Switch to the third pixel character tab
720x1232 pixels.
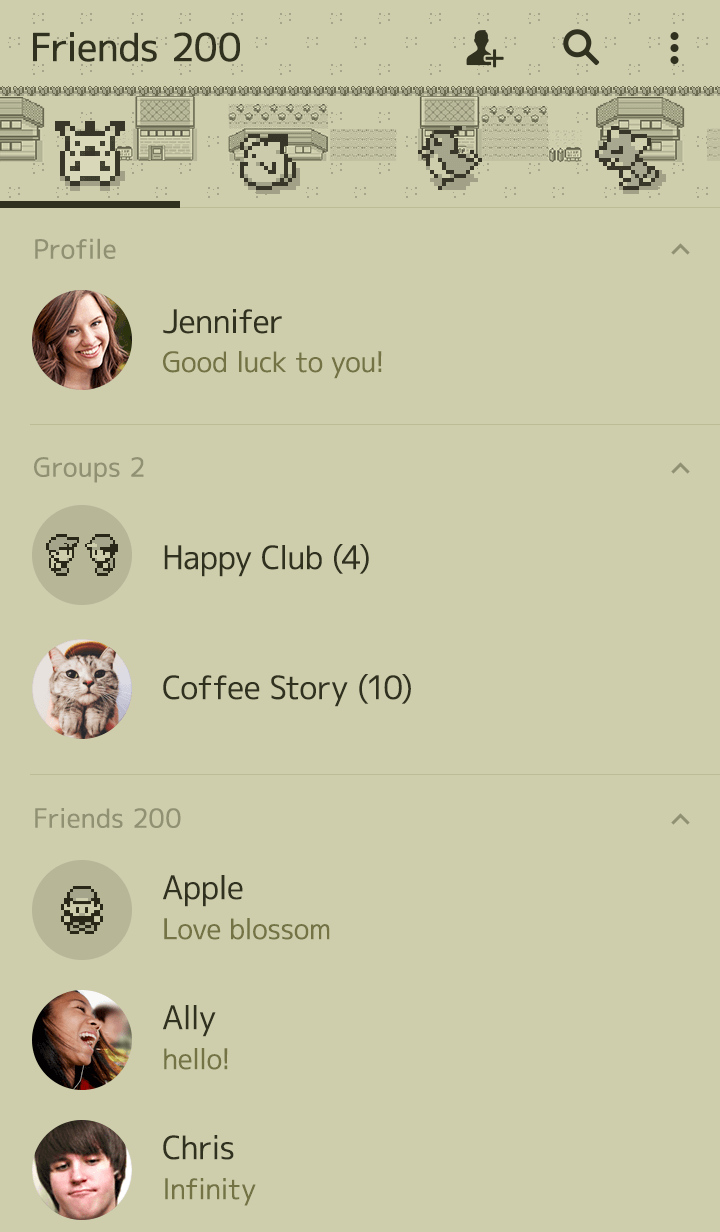(450, 156)
